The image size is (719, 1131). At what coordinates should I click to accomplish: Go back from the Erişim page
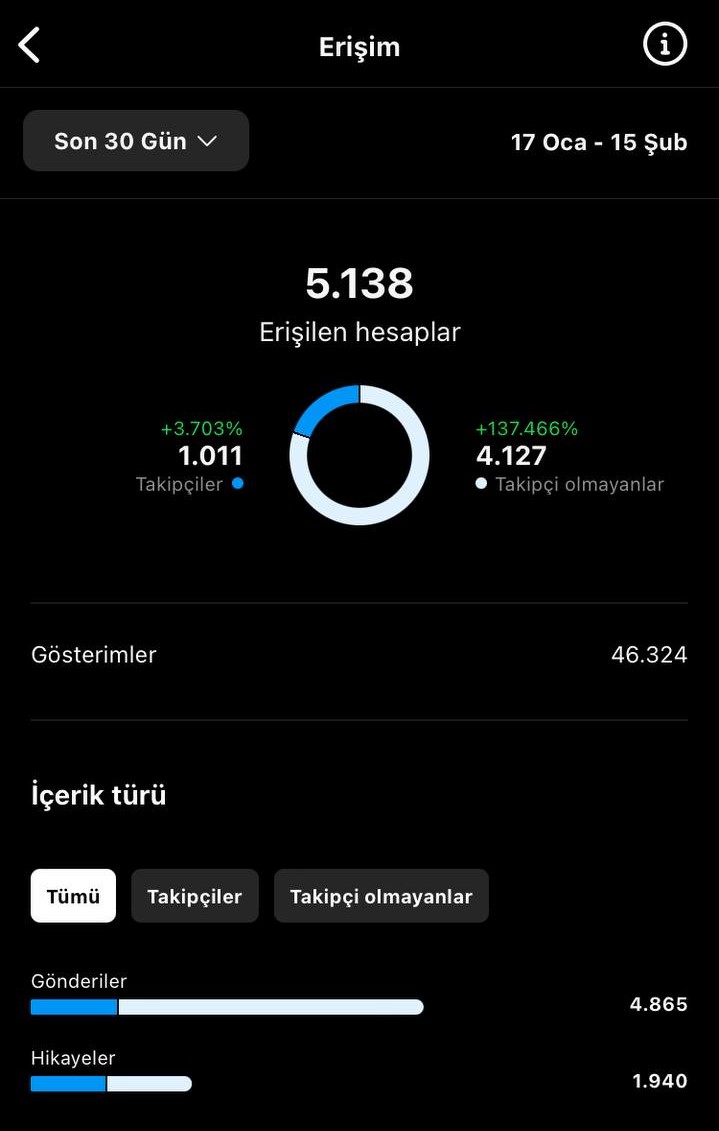(29, 46)
